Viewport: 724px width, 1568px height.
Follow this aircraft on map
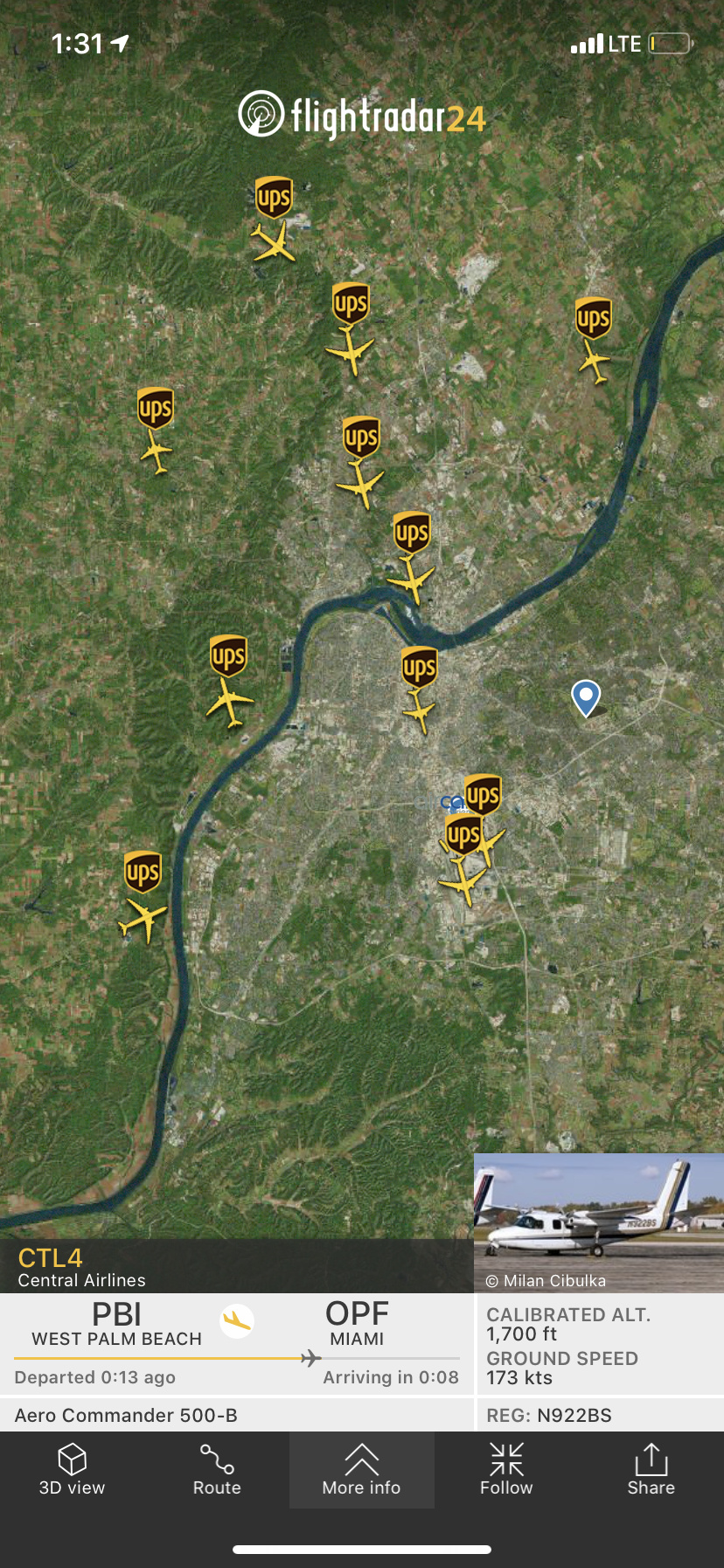point(506,1470)
